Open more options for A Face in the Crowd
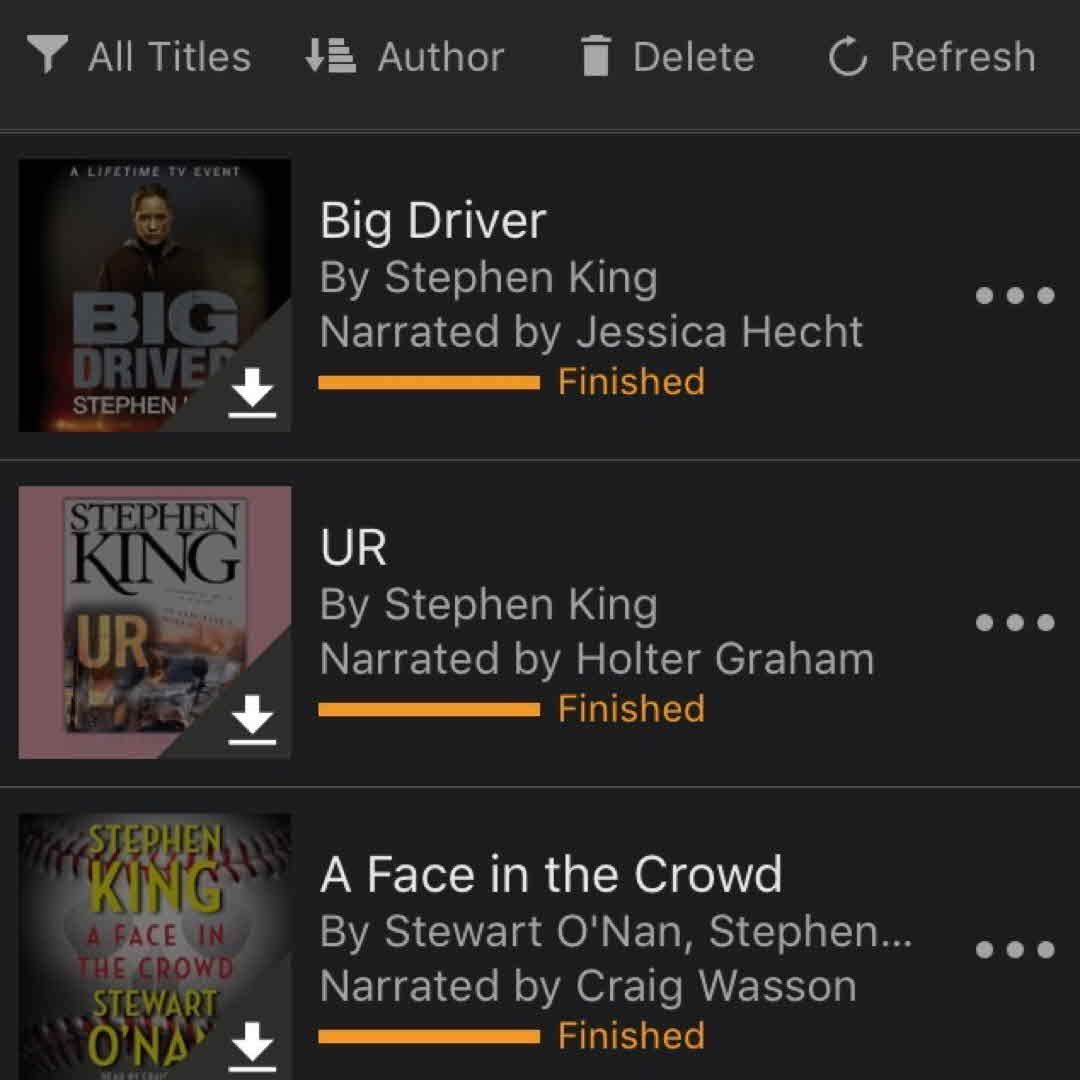This screenshot has width=1080, height=1080. coord(1014,950)
